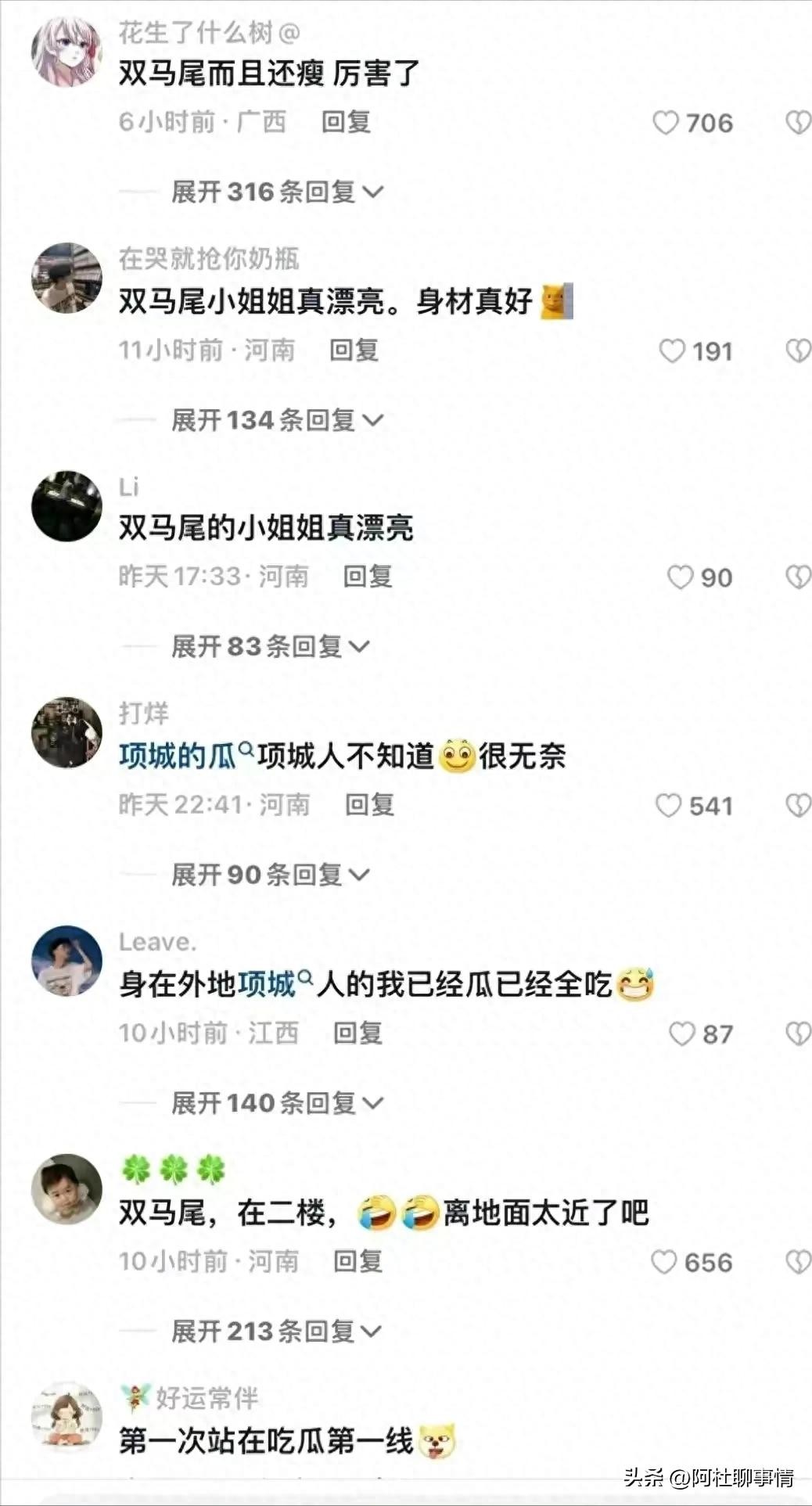
Task: Reply to Leave.'s comment
Action: click(x=357, y=1033)
